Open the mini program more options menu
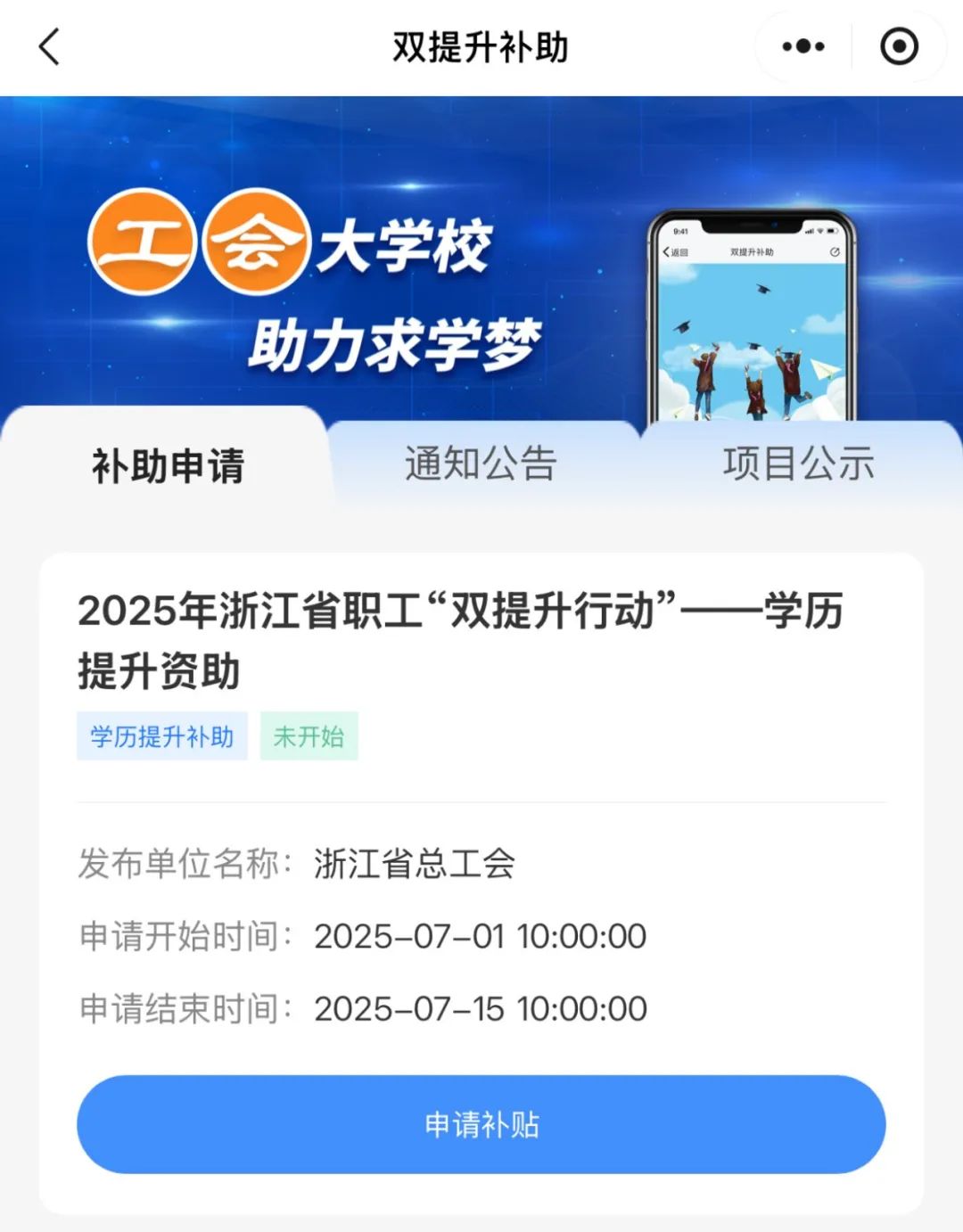 point(802,47)
